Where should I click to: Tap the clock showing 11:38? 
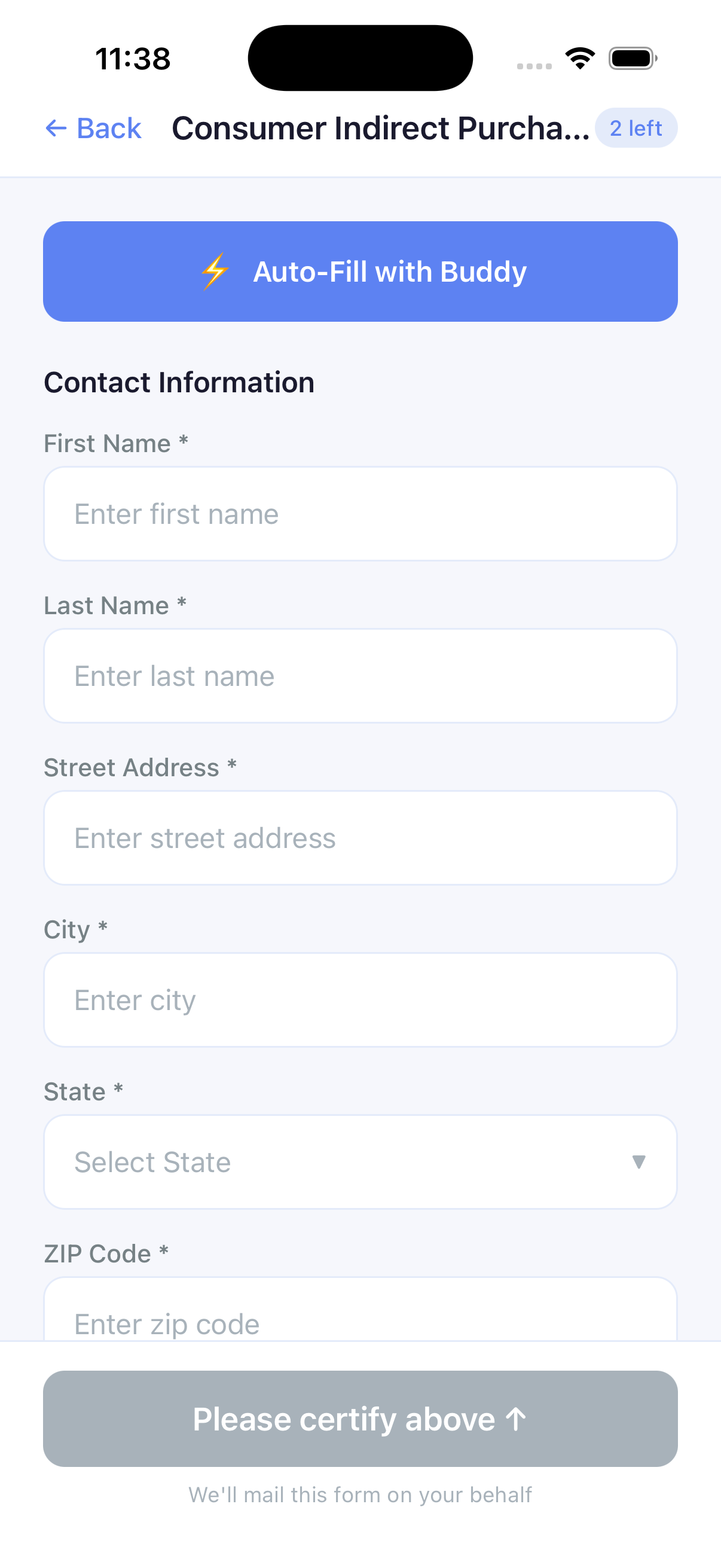tap(133, 58)
